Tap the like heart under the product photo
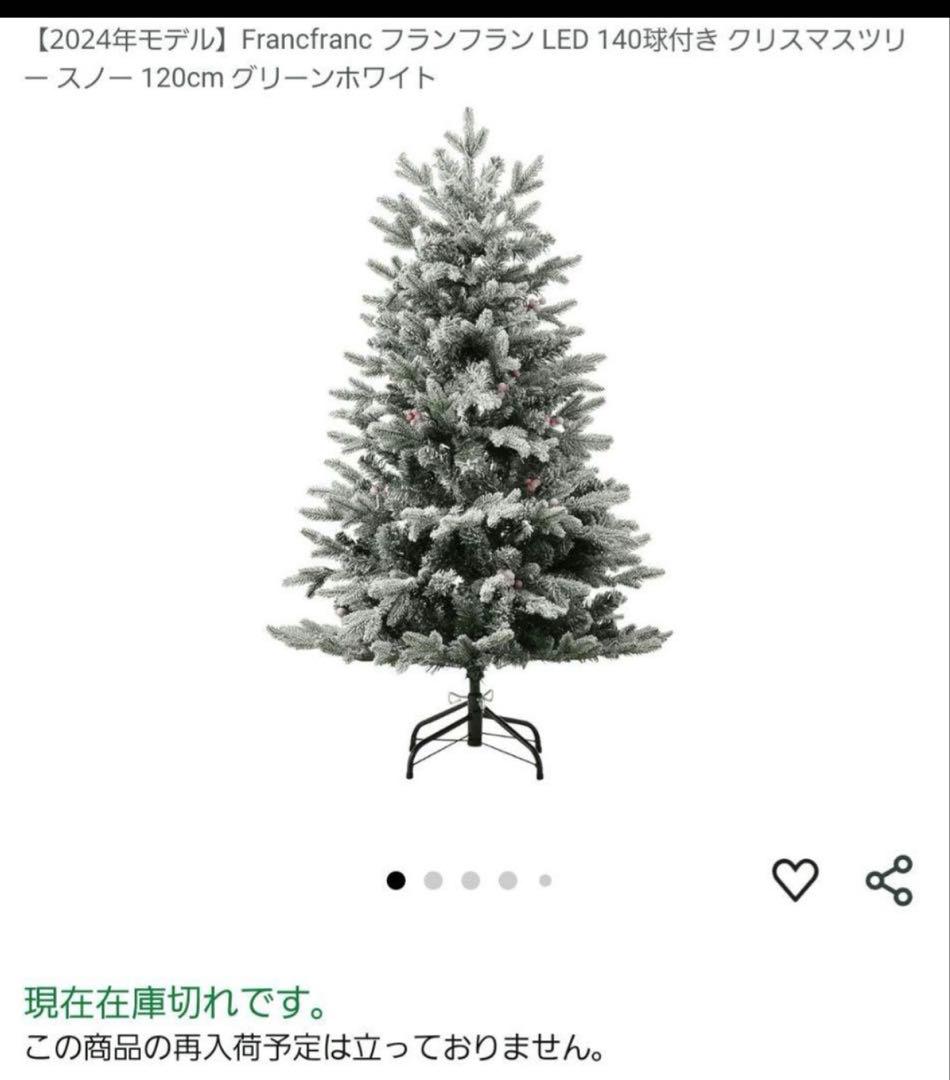 pos(793,879)
